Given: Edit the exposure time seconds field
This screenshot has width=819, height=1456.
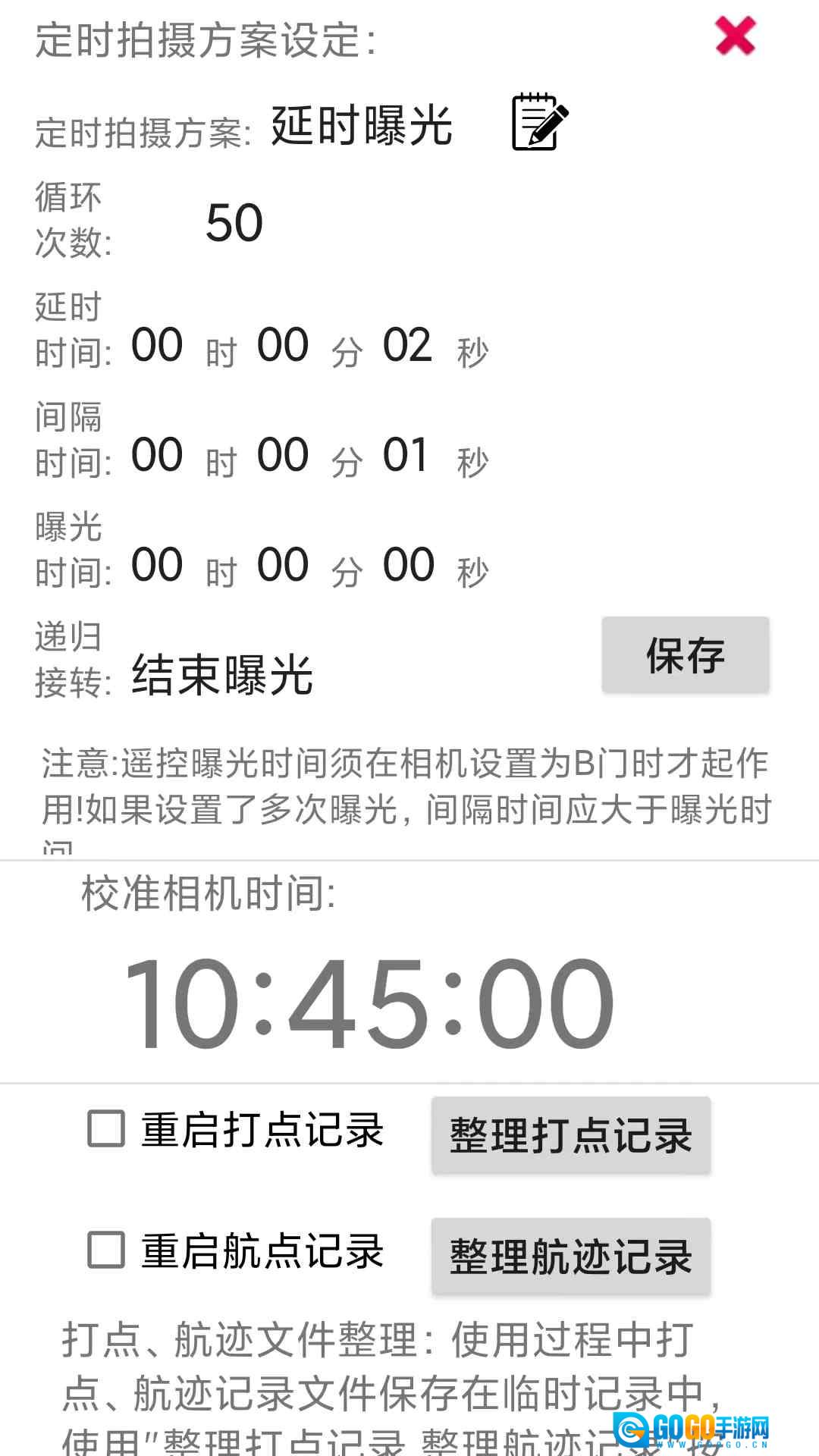Looking at the screenshot, I should [x=409, y=565].
